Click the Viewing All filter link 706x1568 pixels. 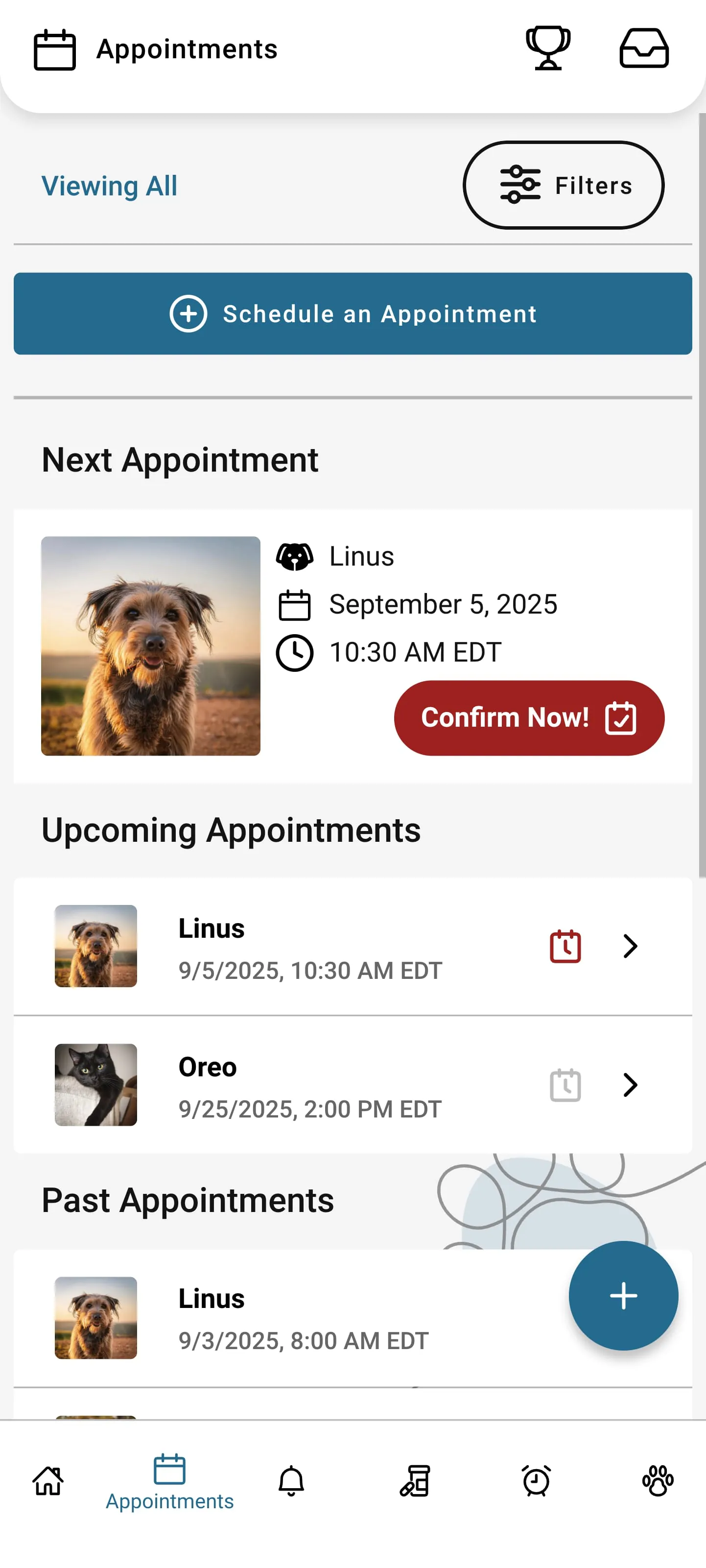point(109,186)
